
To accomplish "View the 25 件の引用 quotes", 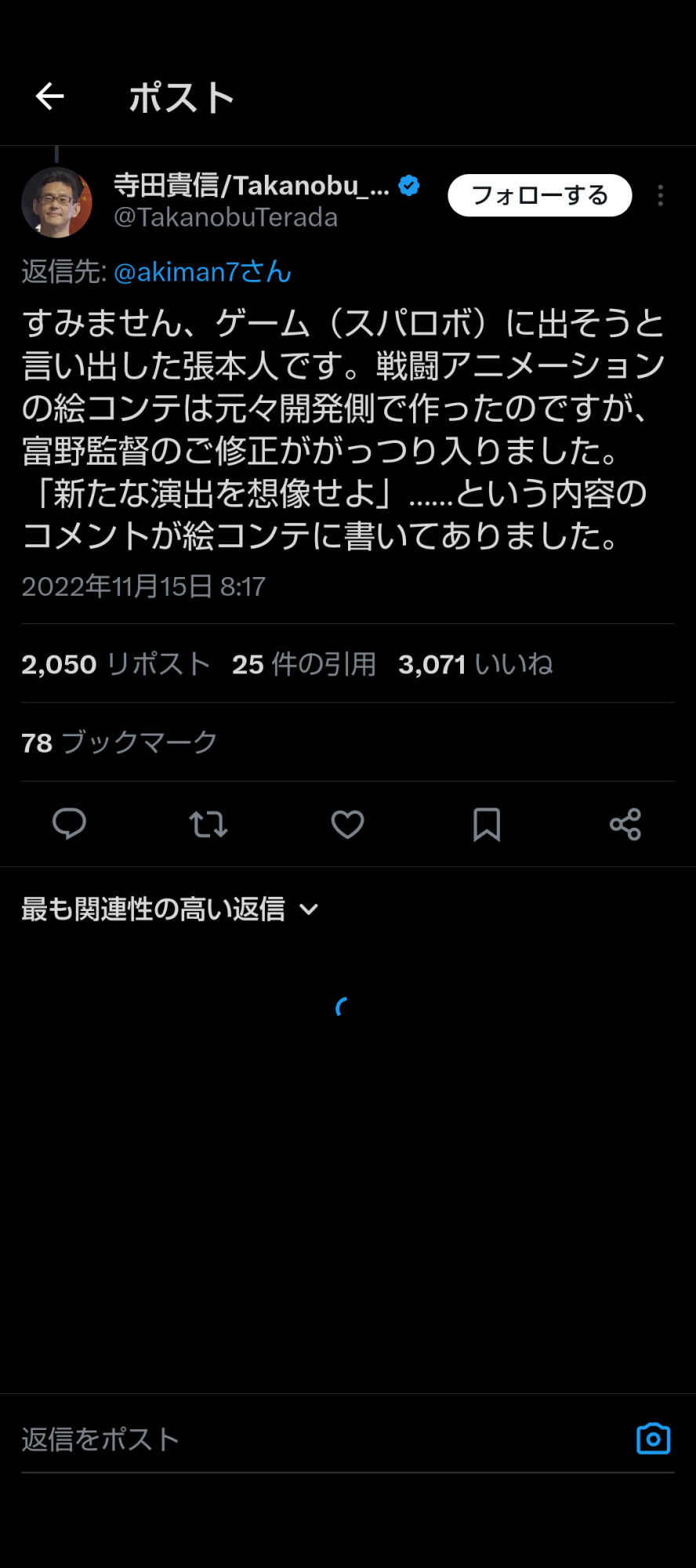I will pyautogui.click(x=304, y=664).
